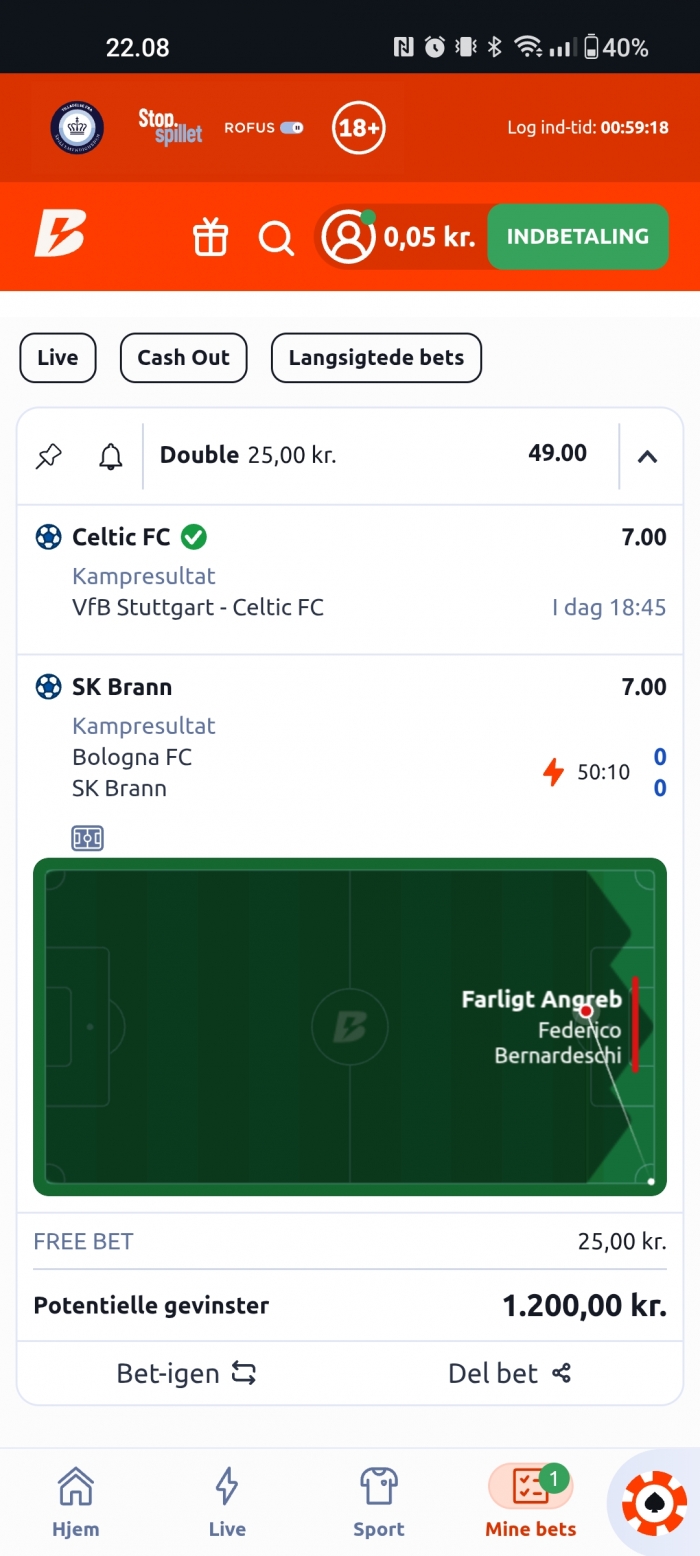Show Langsigtede bets filter

376,358
